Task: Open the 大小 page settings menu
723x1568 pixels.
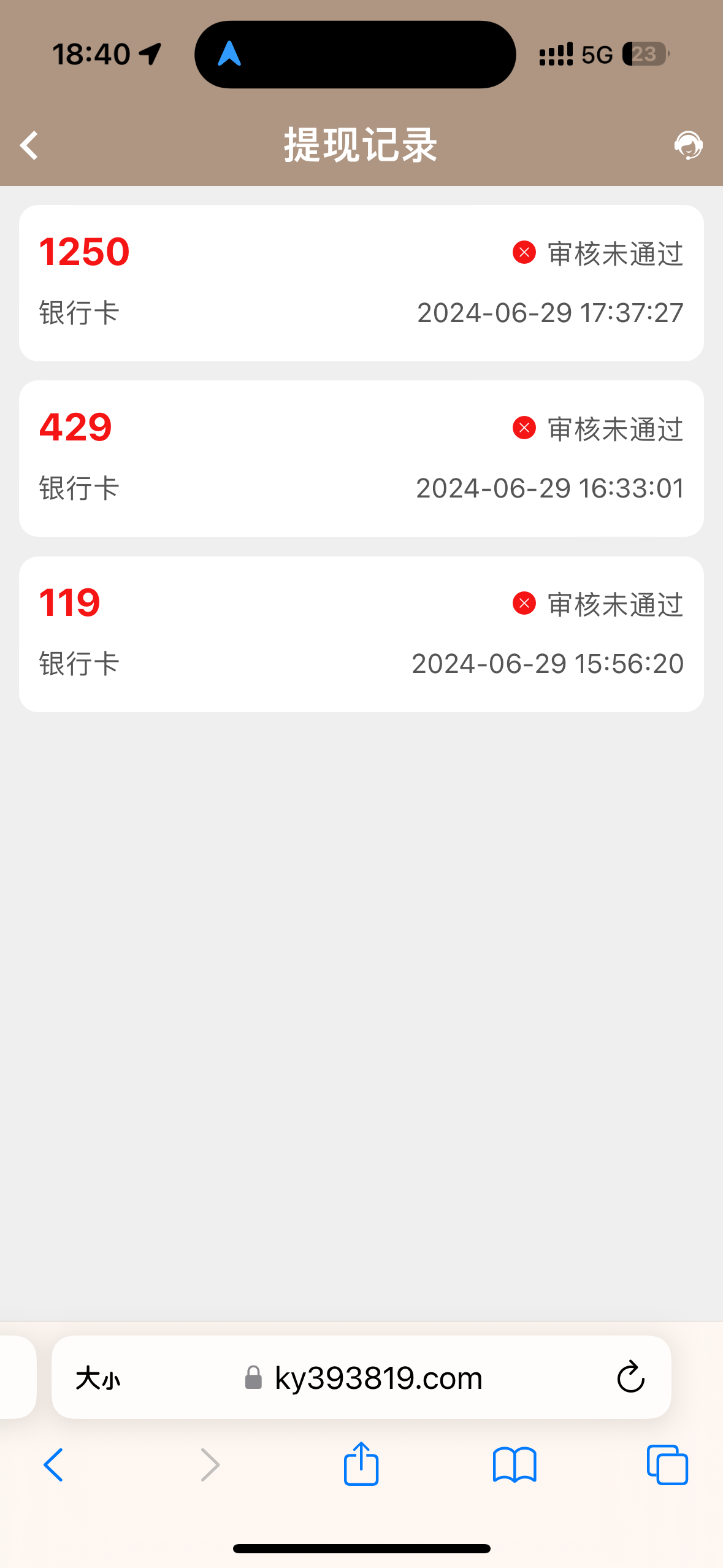Action: (98, 1378)
